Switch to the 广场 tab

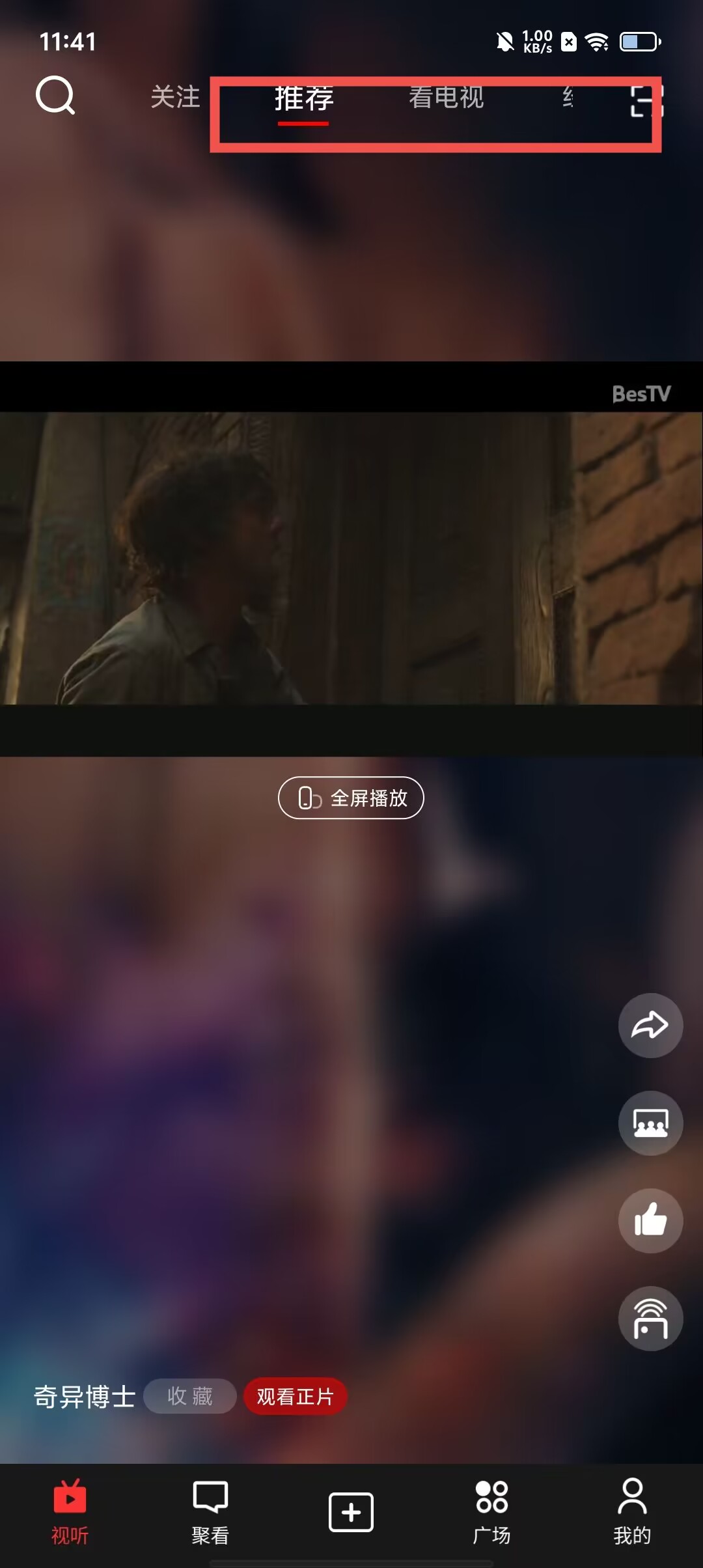[491, 1512]
